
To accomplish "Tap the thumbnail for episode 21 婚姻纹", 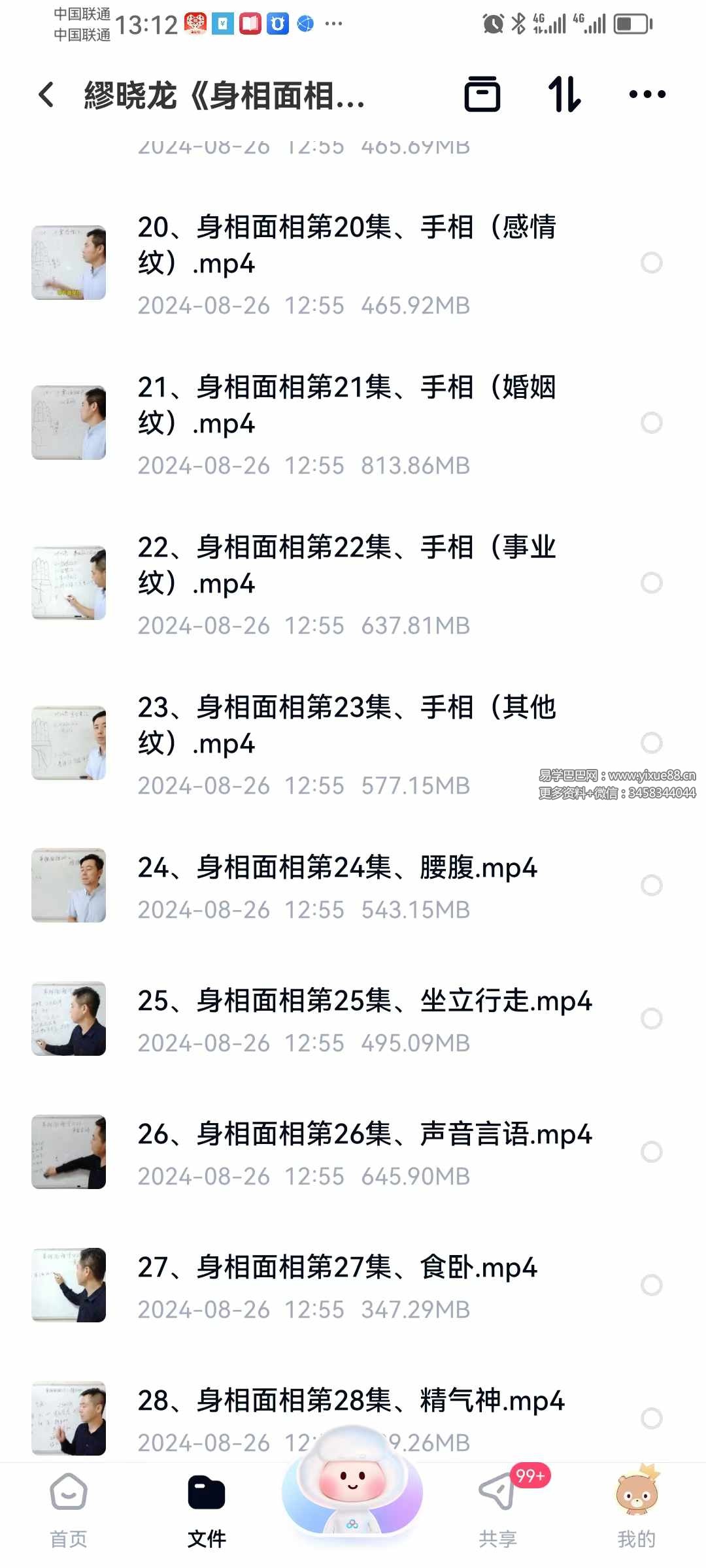I will click(x=68, y=422).
